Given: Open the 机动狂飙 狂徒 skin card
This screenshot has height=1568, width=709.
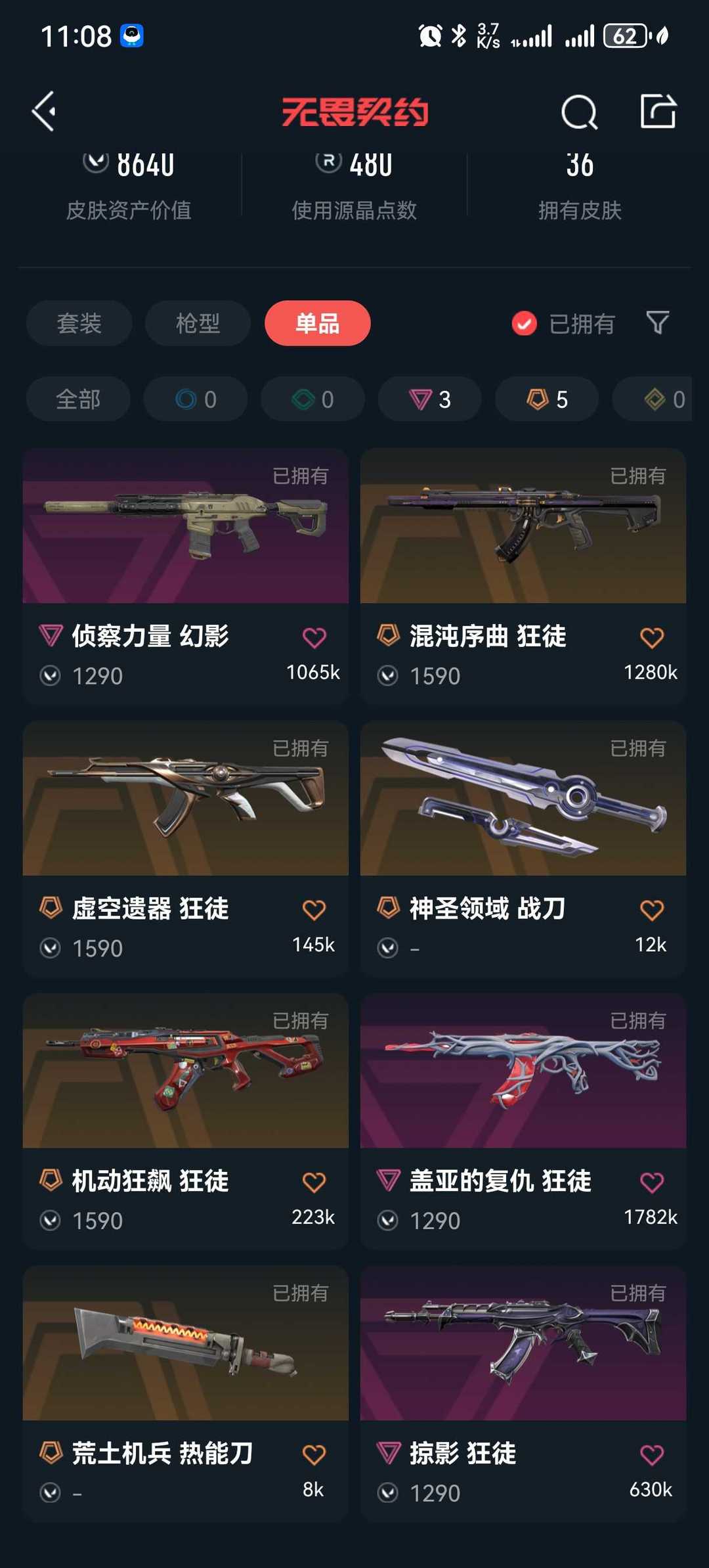Looking at the screenshot, I should coord(186,1122).
